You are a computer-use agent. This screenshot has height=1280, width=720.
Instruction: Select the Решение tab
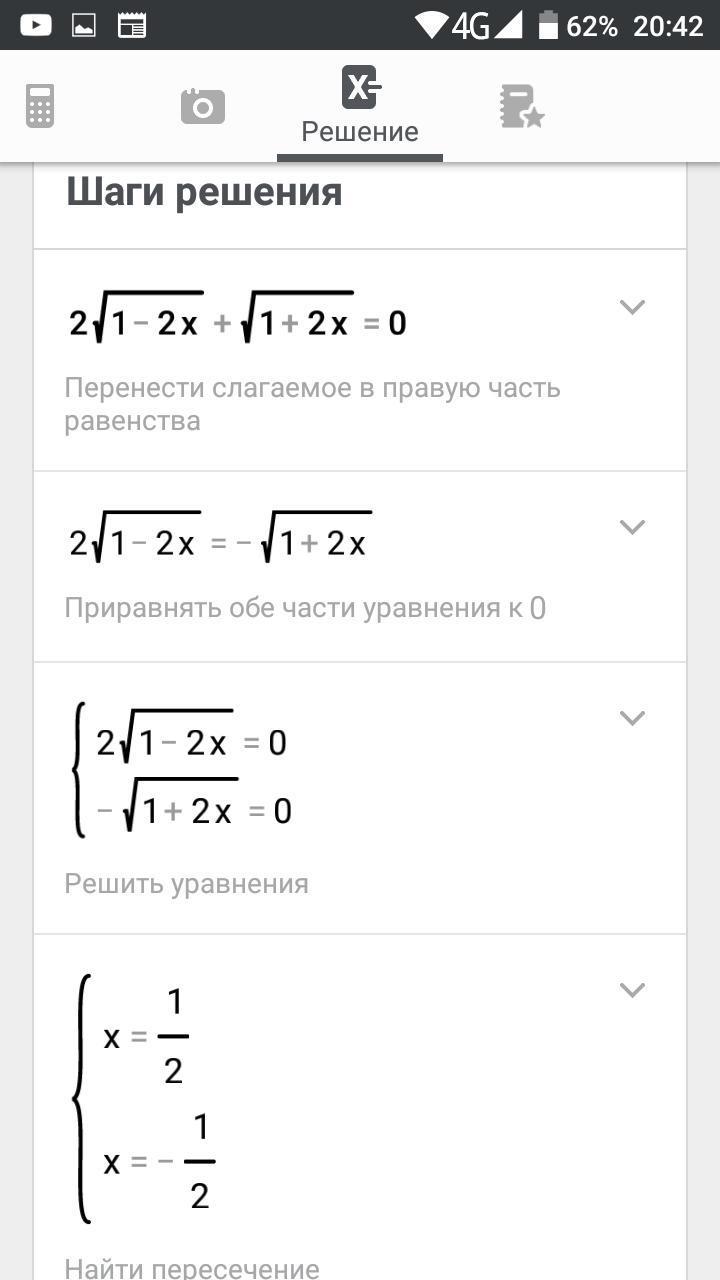coord(360,106)
